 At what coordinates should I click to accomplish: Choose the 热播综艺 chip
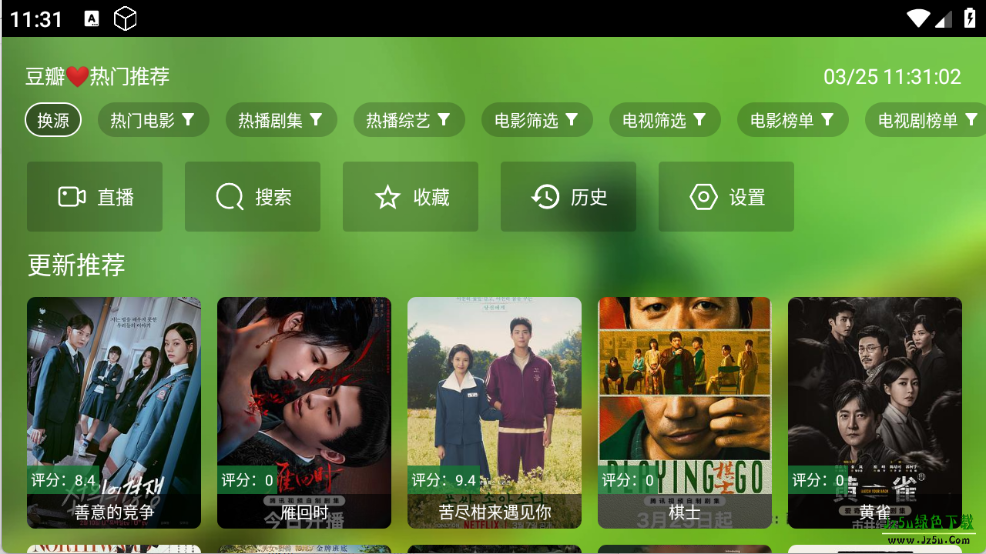tap(409, 121)
